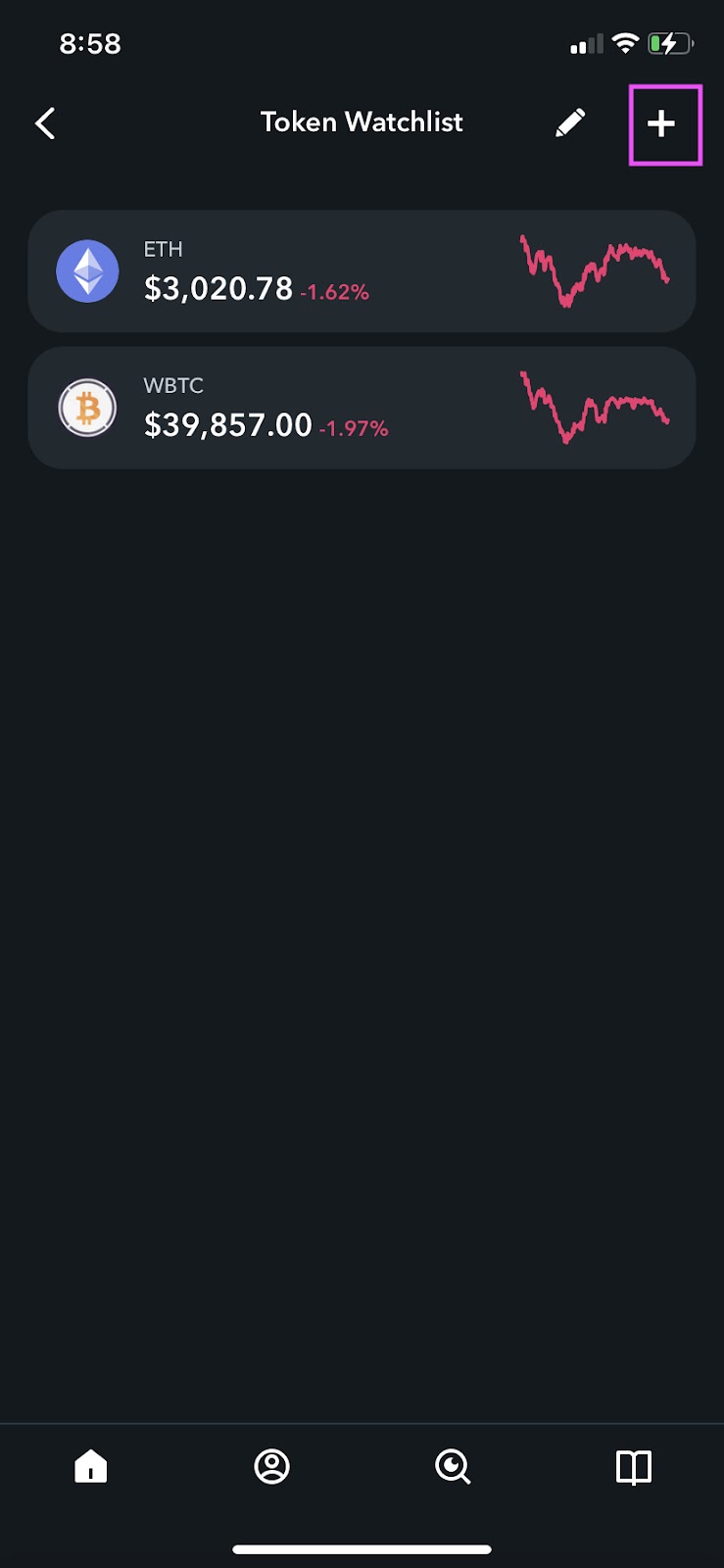Open the book tab in bottom bar

click(633, 1467)
